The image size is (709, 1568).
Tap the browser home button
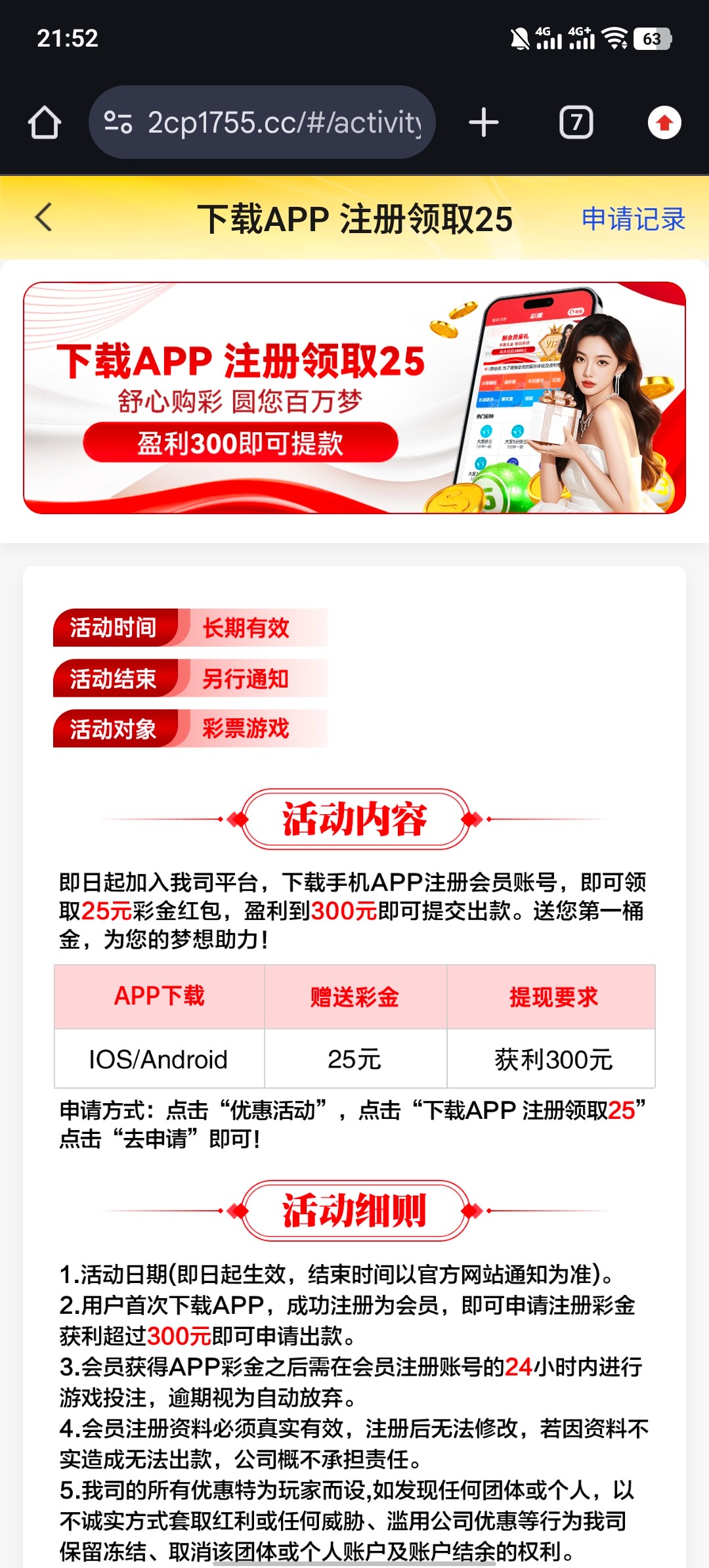click(45, 123)
